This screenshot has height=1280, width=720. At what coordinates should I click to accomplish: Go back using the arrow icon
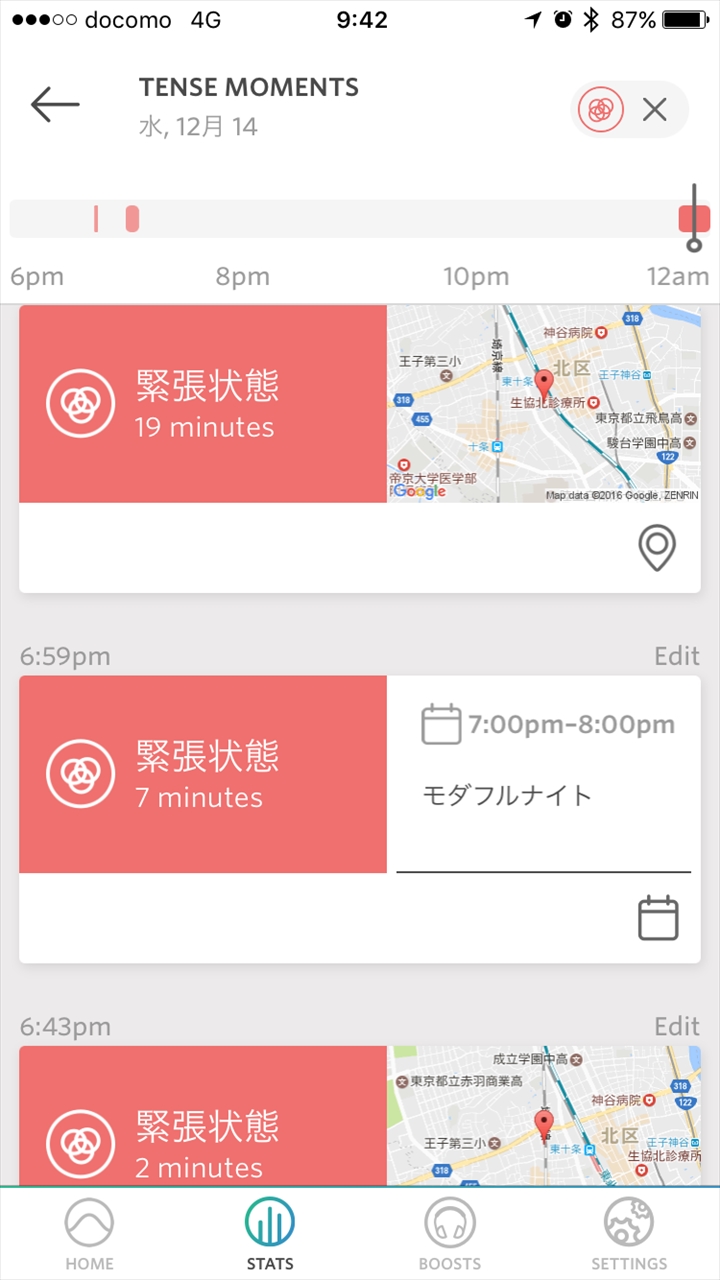(55, 105)
